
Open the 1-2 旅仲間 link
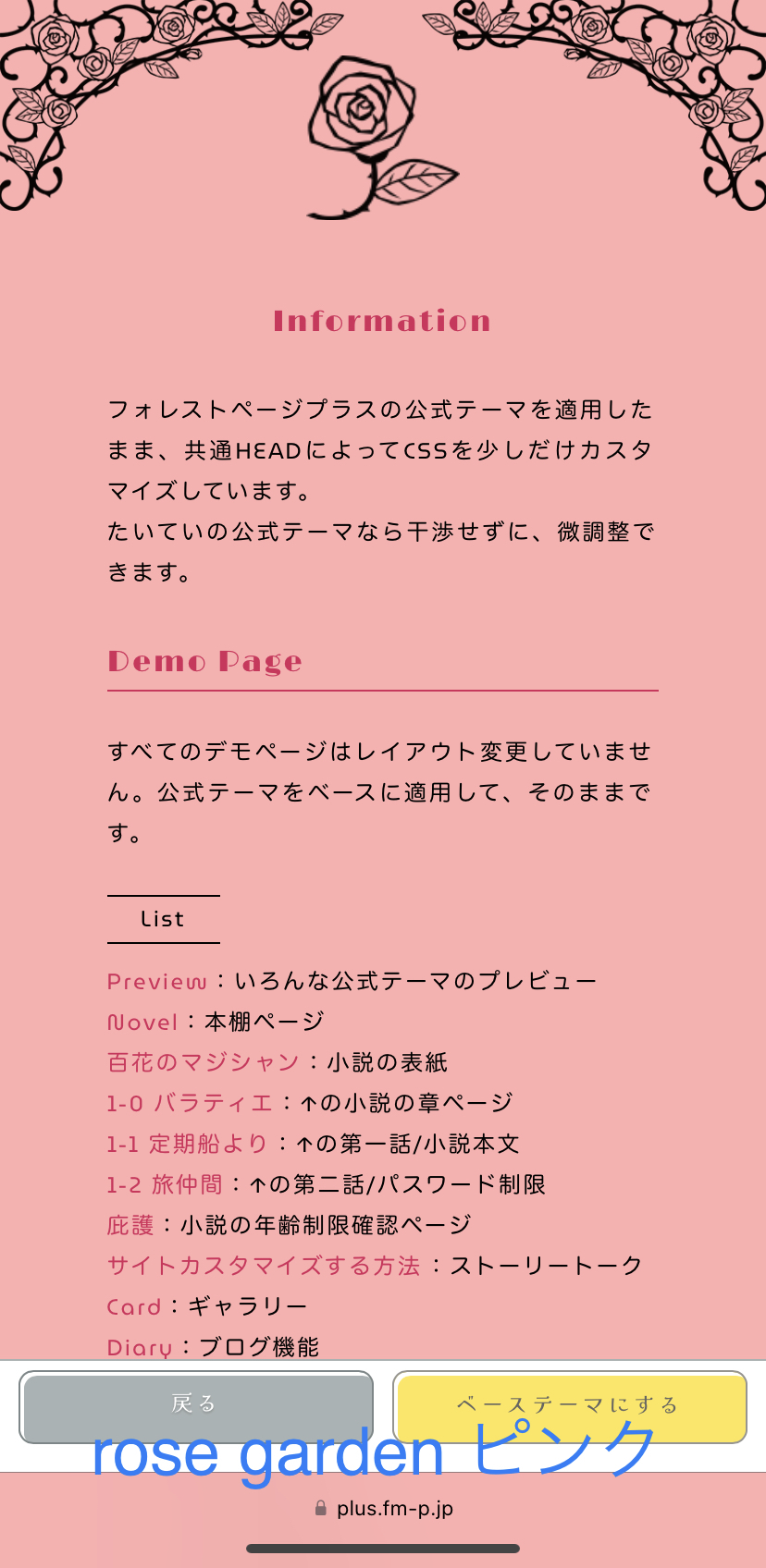[164, 1184]
